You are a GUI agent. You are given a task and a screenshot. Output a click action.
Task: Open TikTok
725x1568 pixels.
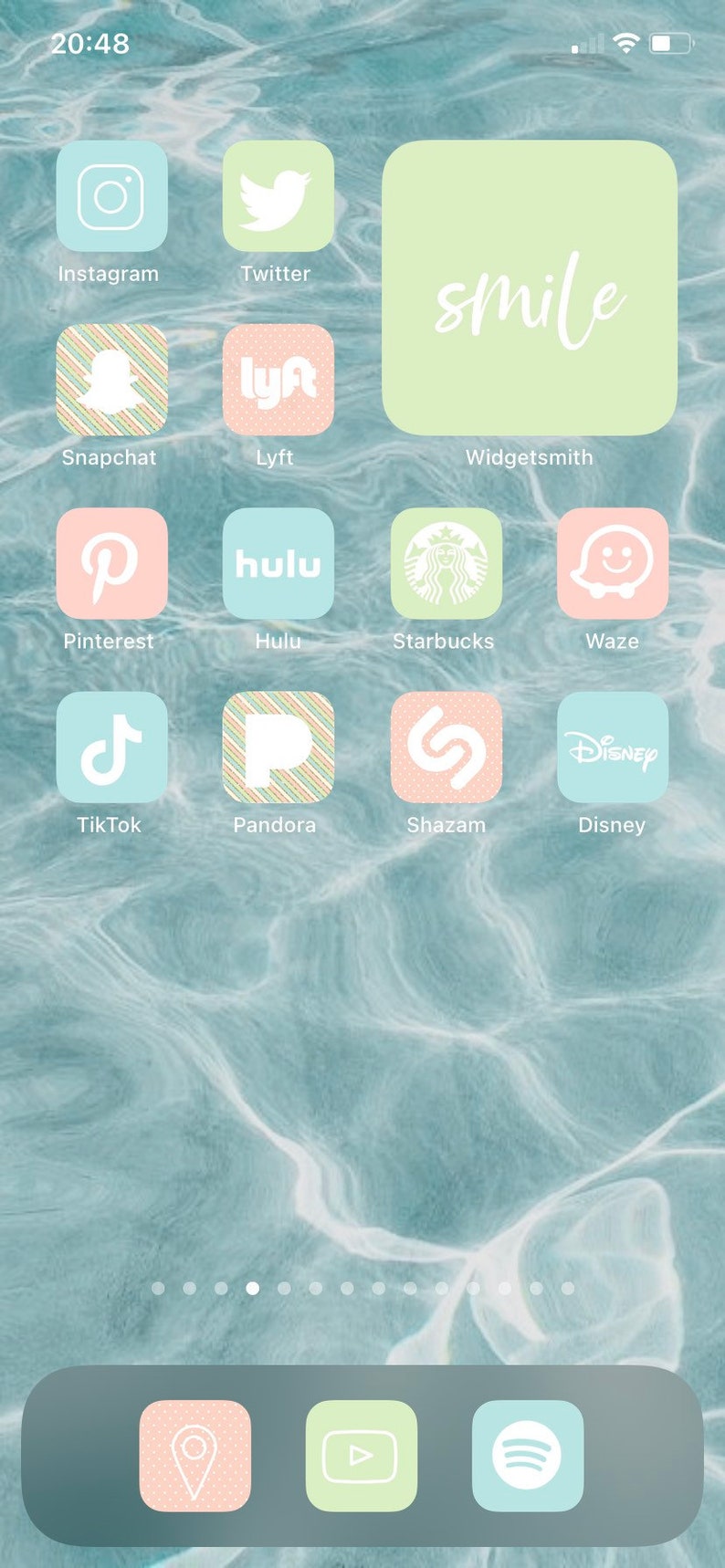(111, 747)
